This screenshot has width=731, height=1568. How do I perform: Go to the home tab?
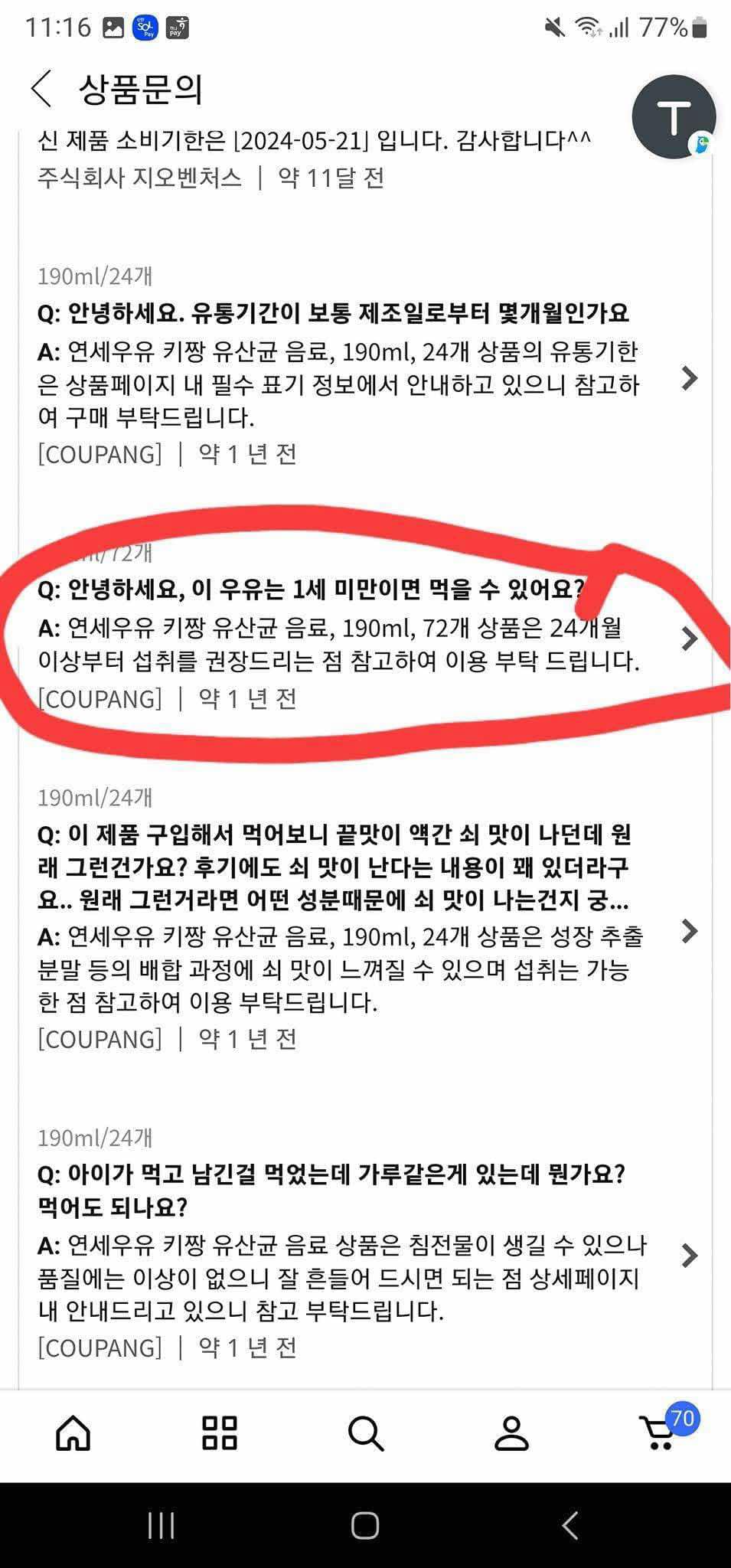click(x=73, y=1433)
